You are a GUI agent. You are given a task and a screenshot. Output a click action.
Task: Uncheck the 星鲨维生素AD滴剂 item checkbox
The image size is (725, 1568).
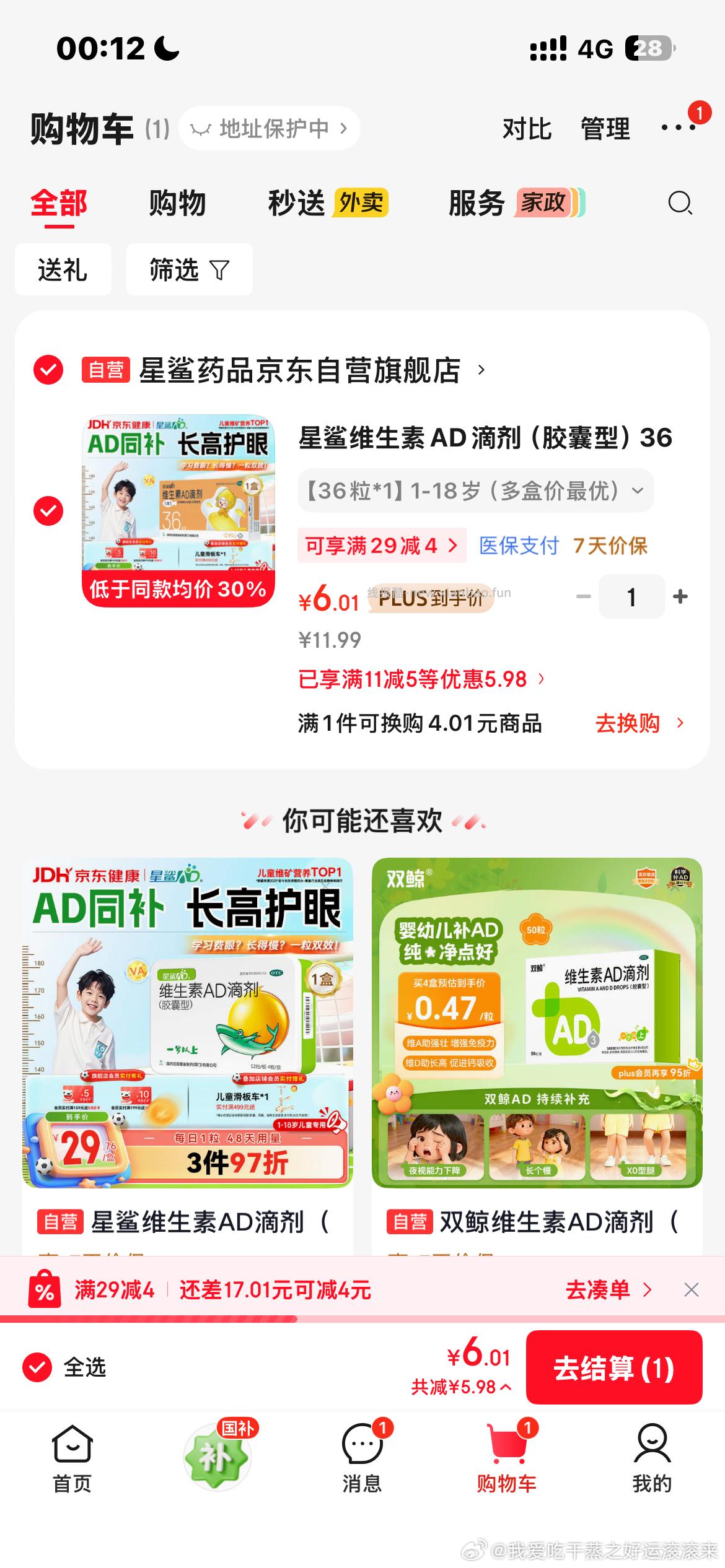coord(48,511)
